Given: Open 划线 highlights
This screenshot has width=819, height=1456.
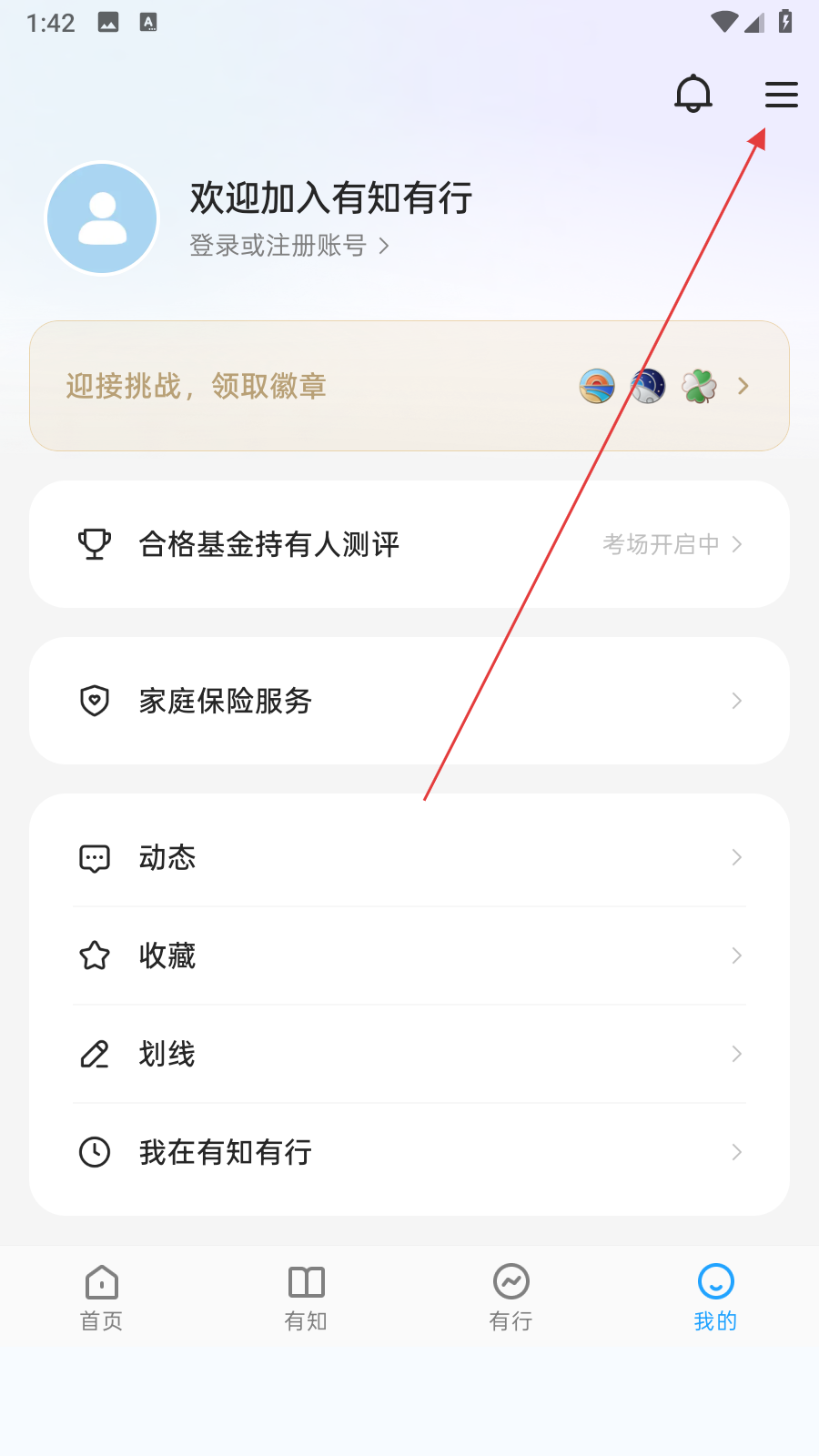Looking at the screenshot, I should pos(409,1054).
